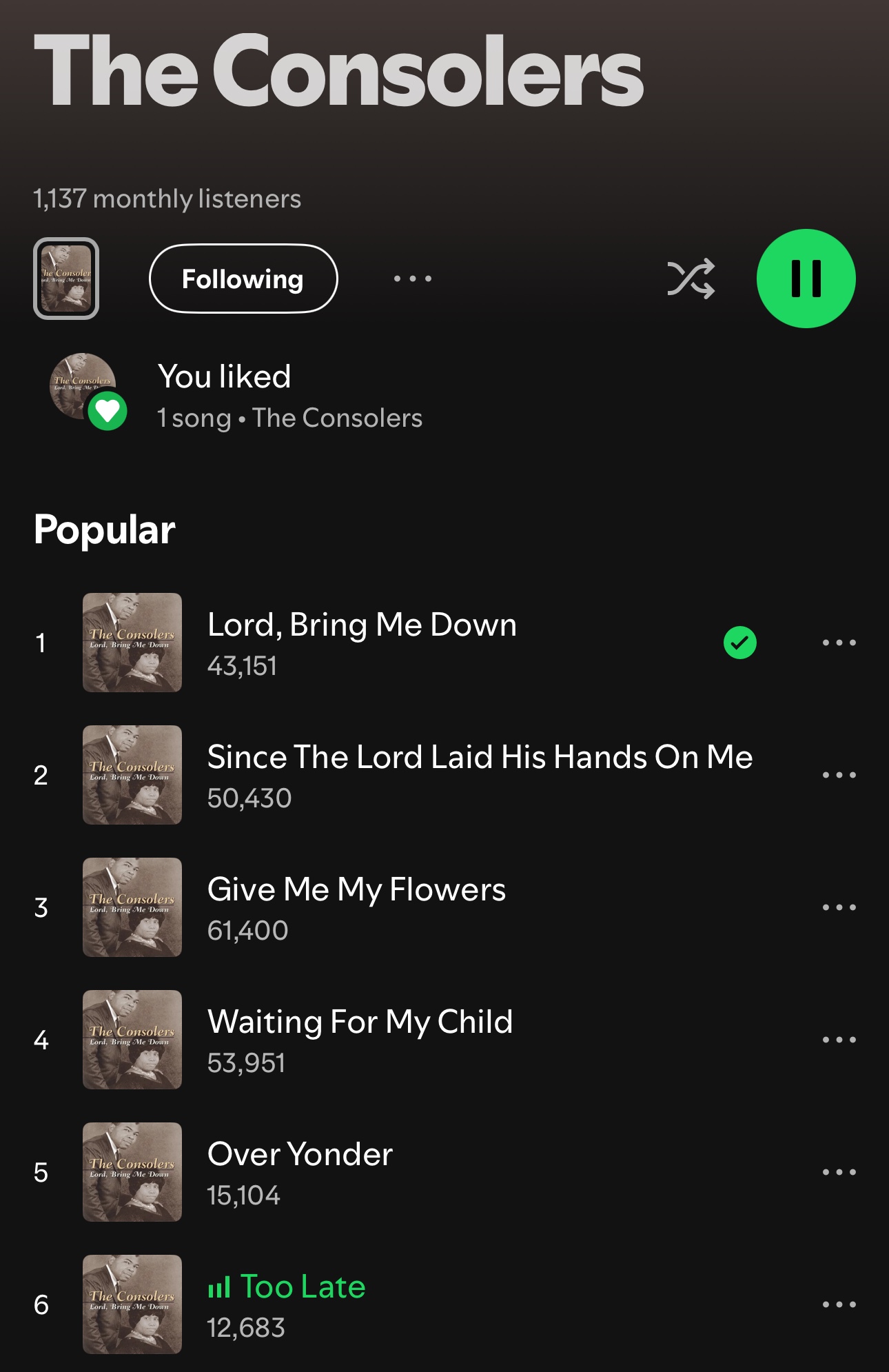Open options for Give Me My Flowers
The image size is (889, 1372).
(x=839, y=907)
